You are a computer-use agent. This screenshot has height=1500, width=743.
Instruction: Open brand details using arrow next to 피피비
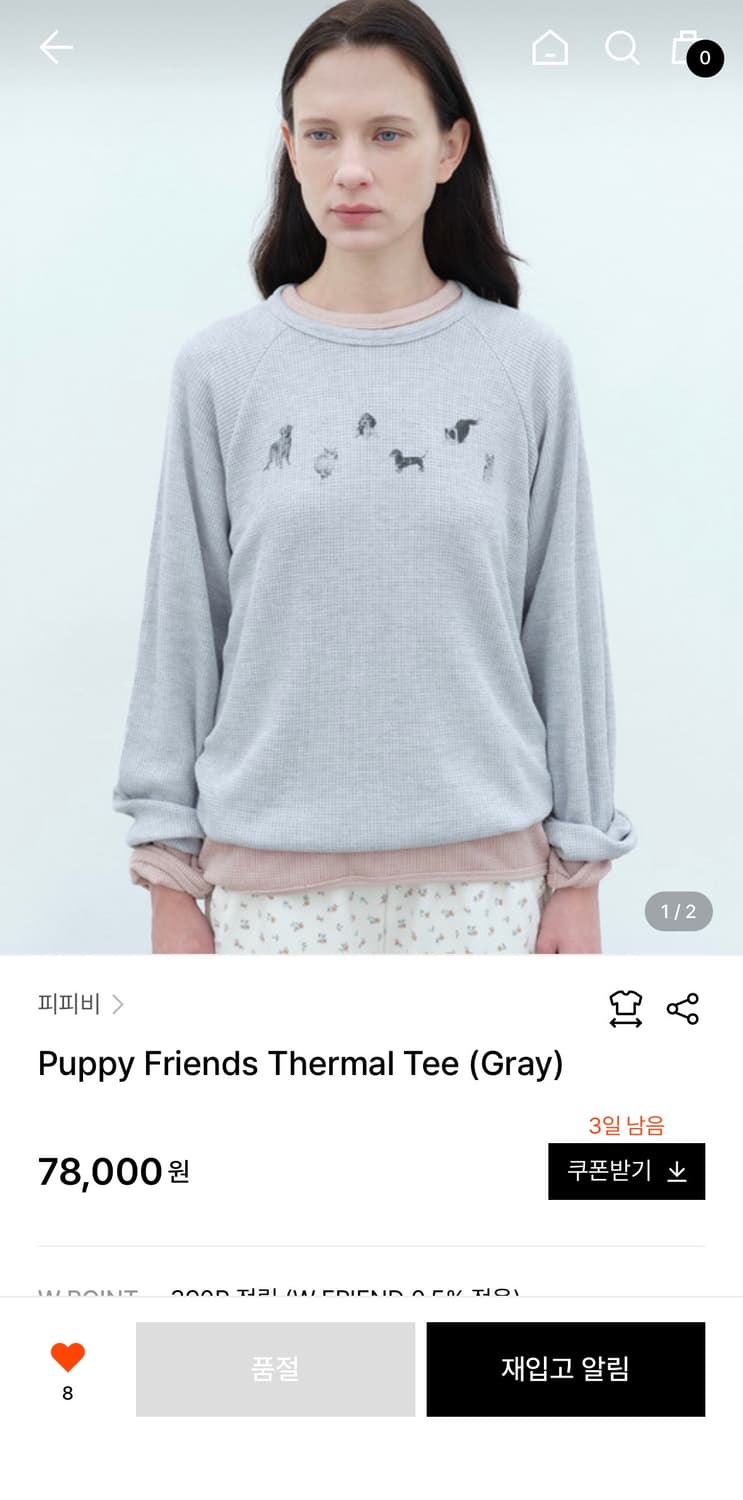pyautogui.click(x=119, y=1004)
